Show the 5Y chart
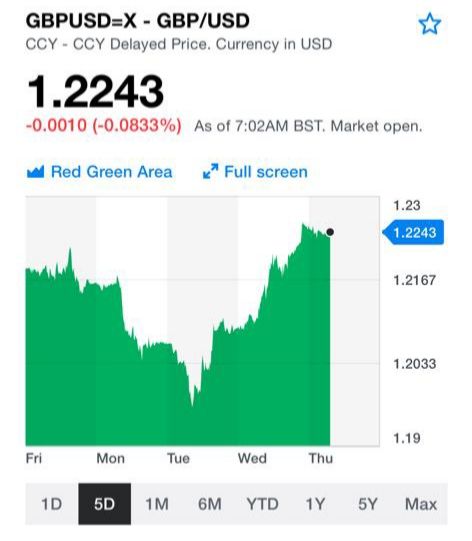The width and height of the screenshot is (472, 541). [368, 504]
